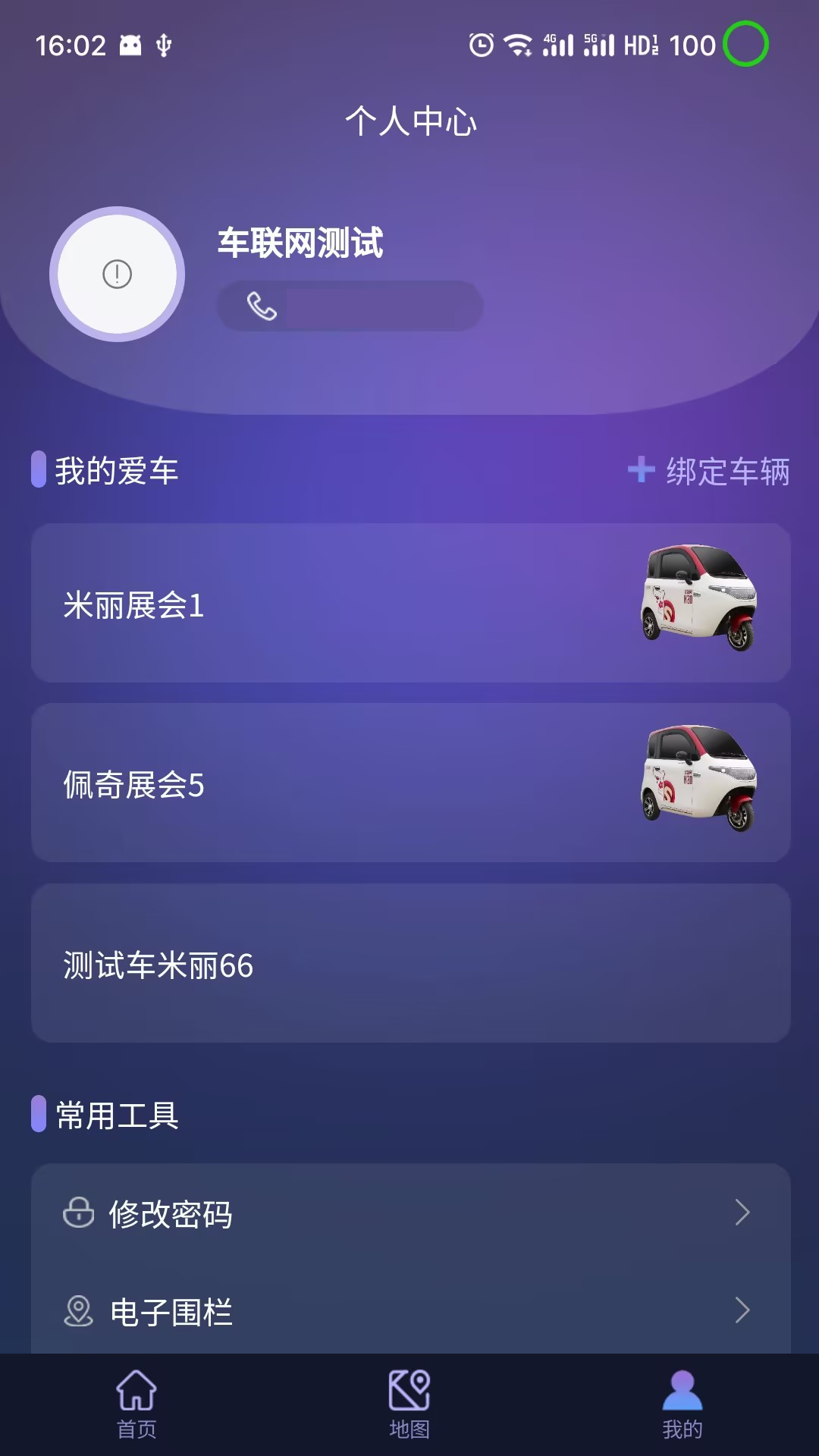This screenshot has height=1456, width=819.
Task: Click the lock icon next to 修改密码
Action: click(x=78, y=1214)
